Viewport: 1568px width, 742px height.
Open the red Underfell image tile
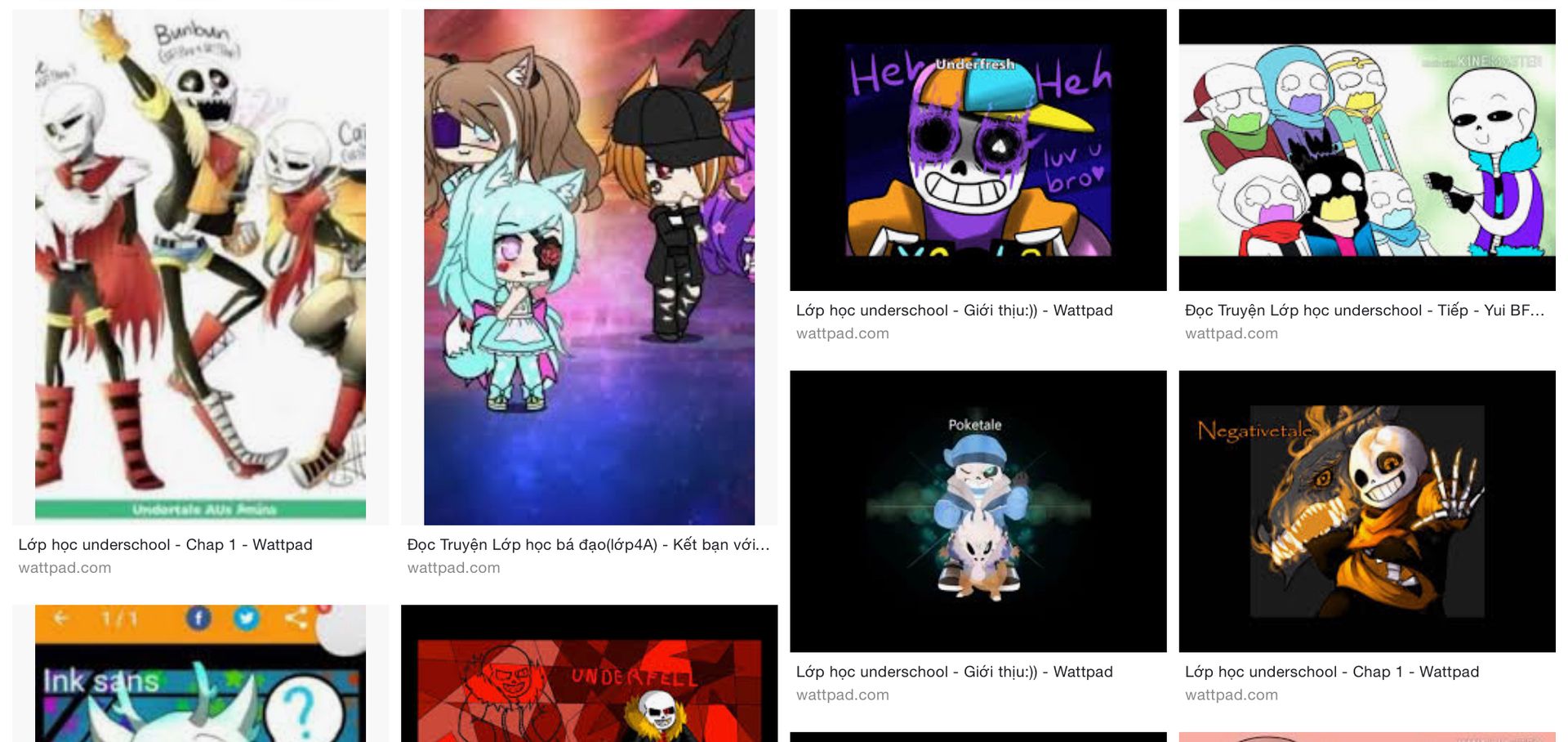coord(589,675)
